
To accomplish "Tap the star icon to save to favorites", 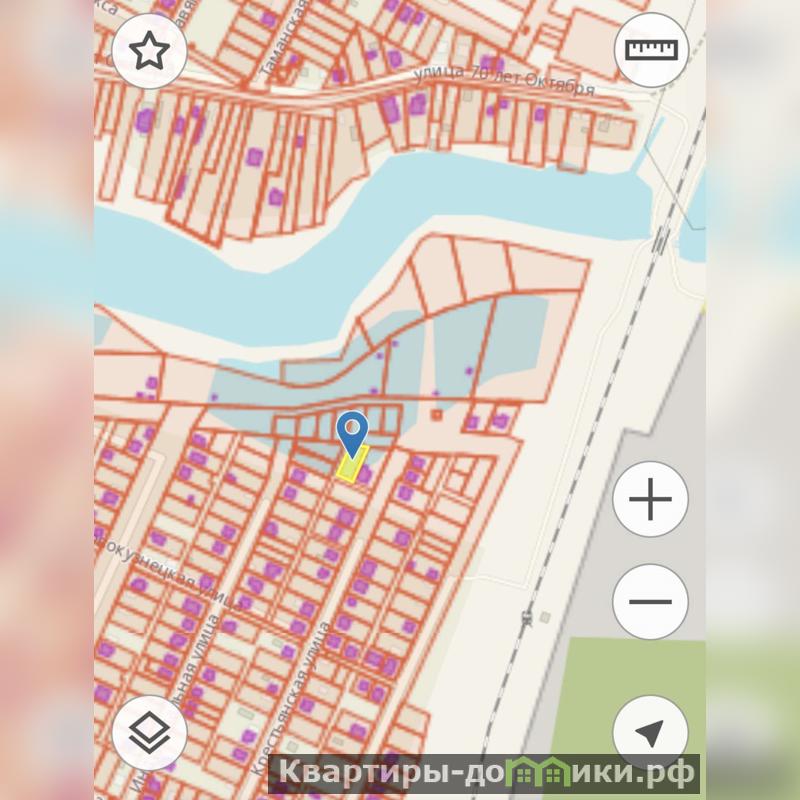I will coord(149,51).
